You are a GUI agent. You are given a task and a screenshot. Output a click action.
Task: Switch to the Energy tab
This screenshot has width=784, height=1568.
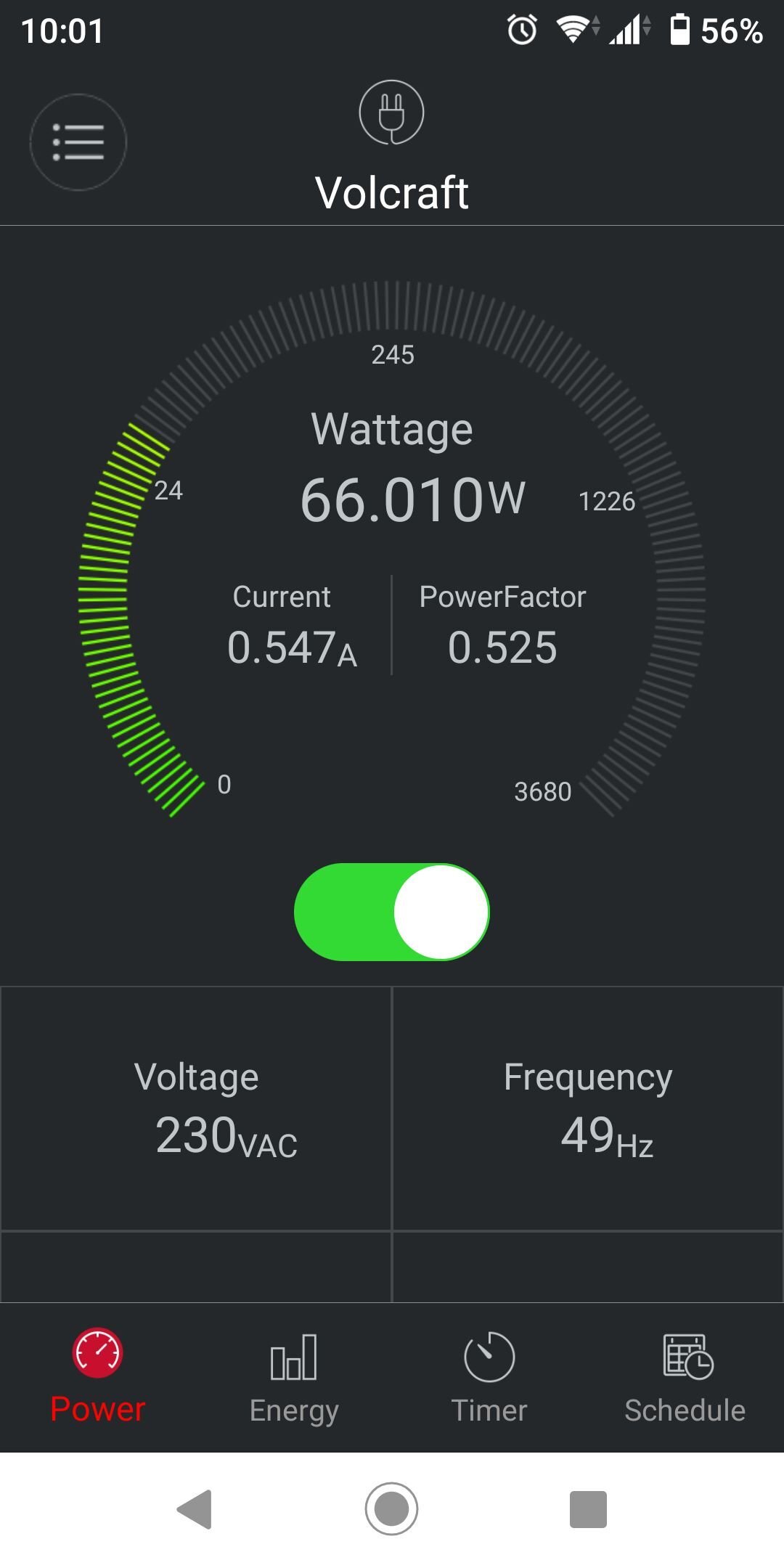point(294,1379)
